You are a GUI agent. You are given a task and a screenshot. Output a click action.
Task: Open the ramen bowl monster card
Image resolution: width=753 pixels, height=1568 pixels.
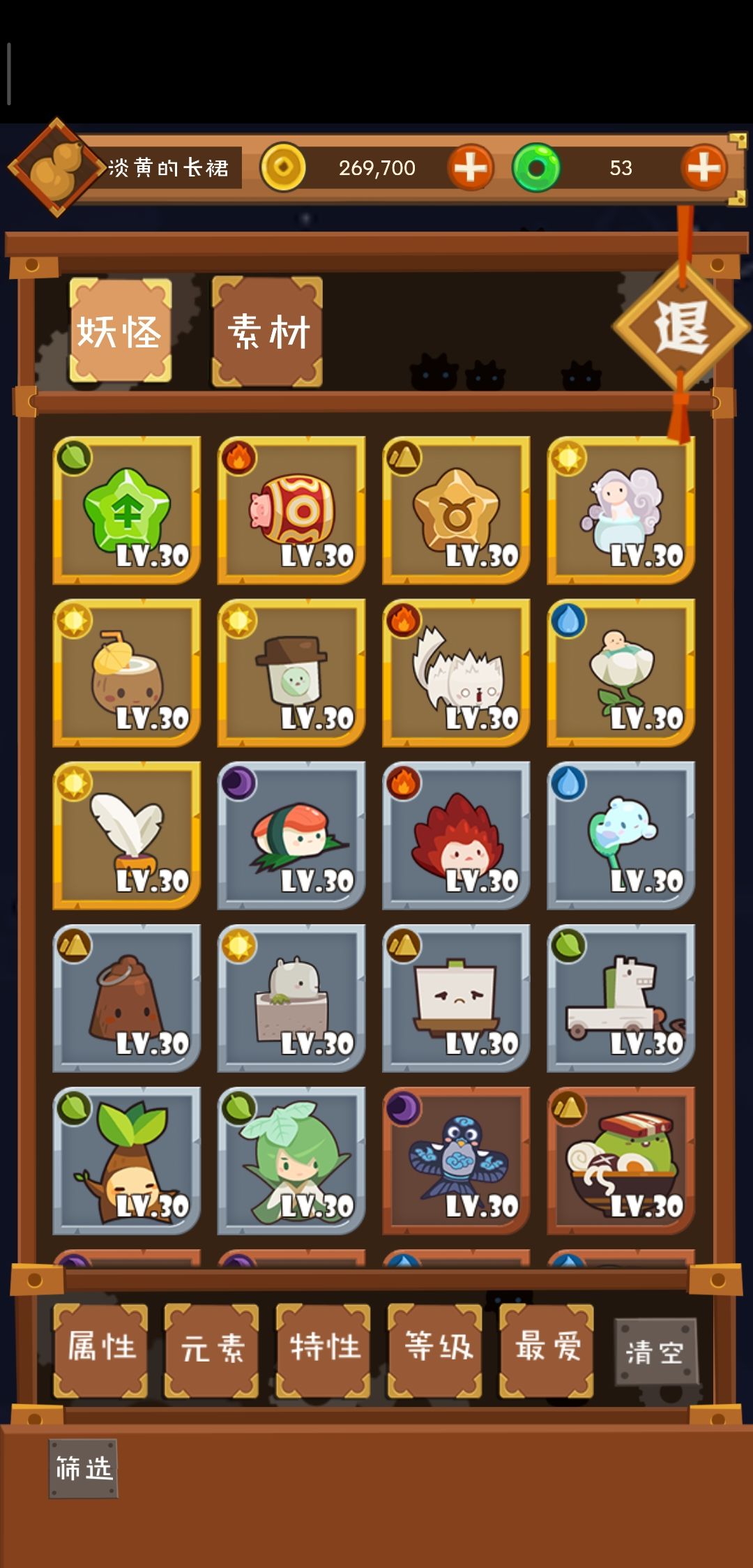coord(621,1161)
